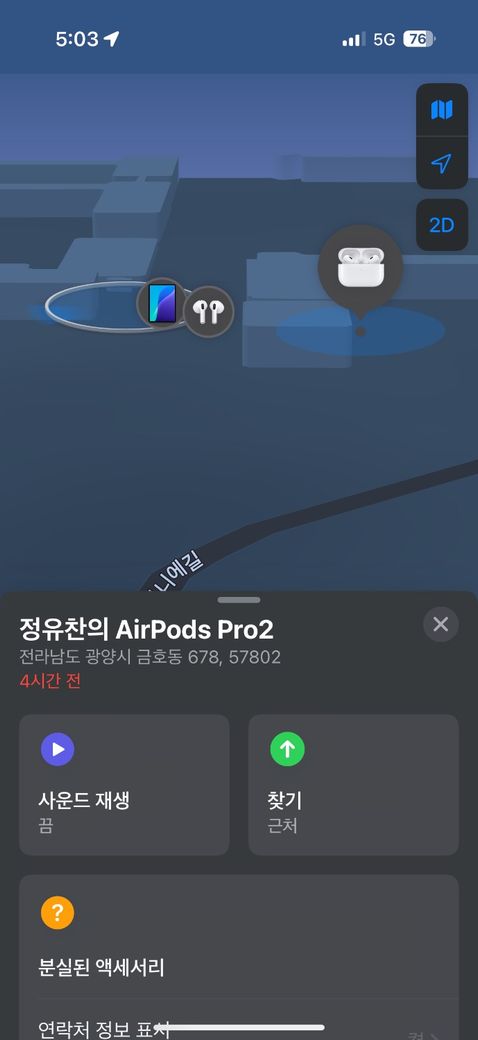This screenshot has width=478, height=1040.
Task: Close the AirPods Pro2 details panel
Action: point(441,624)
